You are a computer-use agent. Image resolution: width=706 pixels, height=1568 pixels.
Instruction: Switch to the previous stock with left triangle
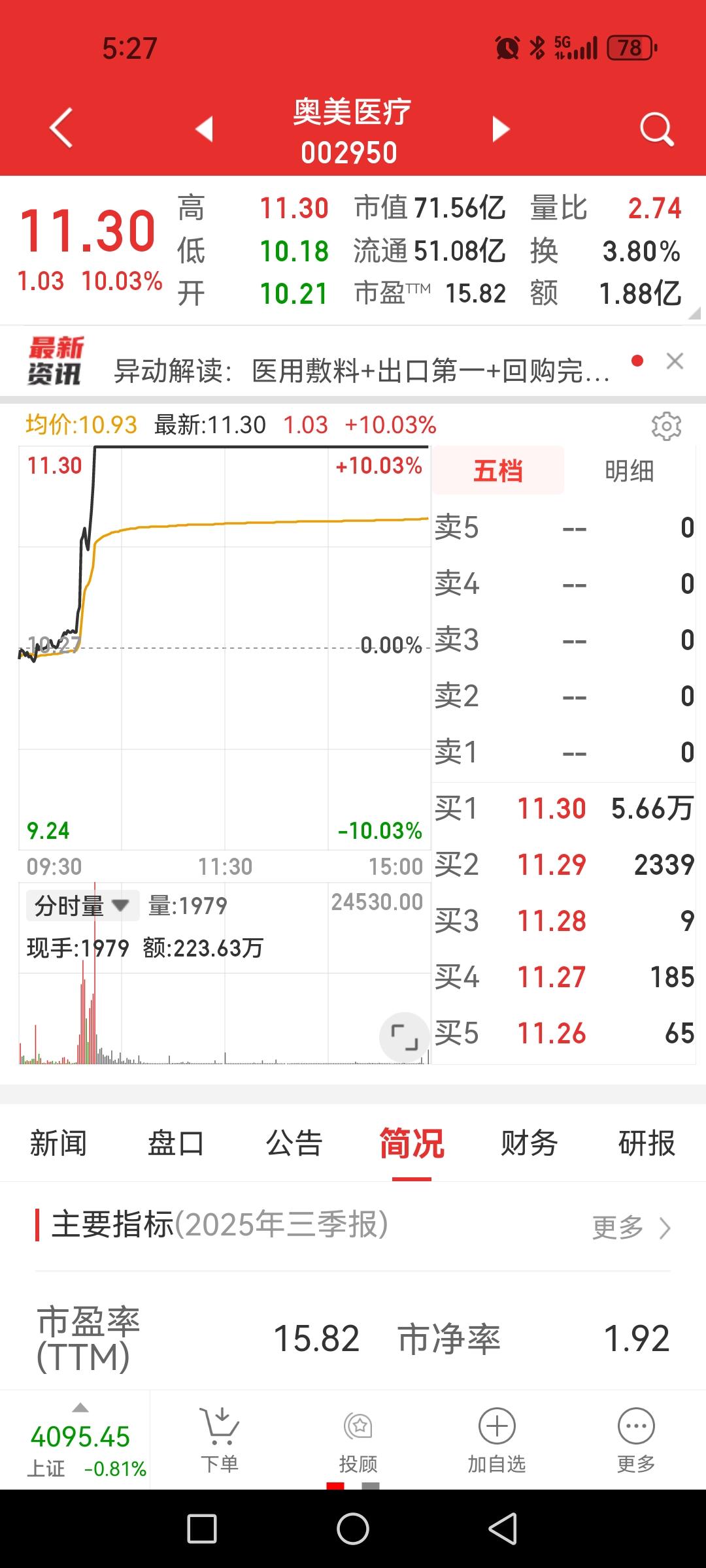(205, 129)
